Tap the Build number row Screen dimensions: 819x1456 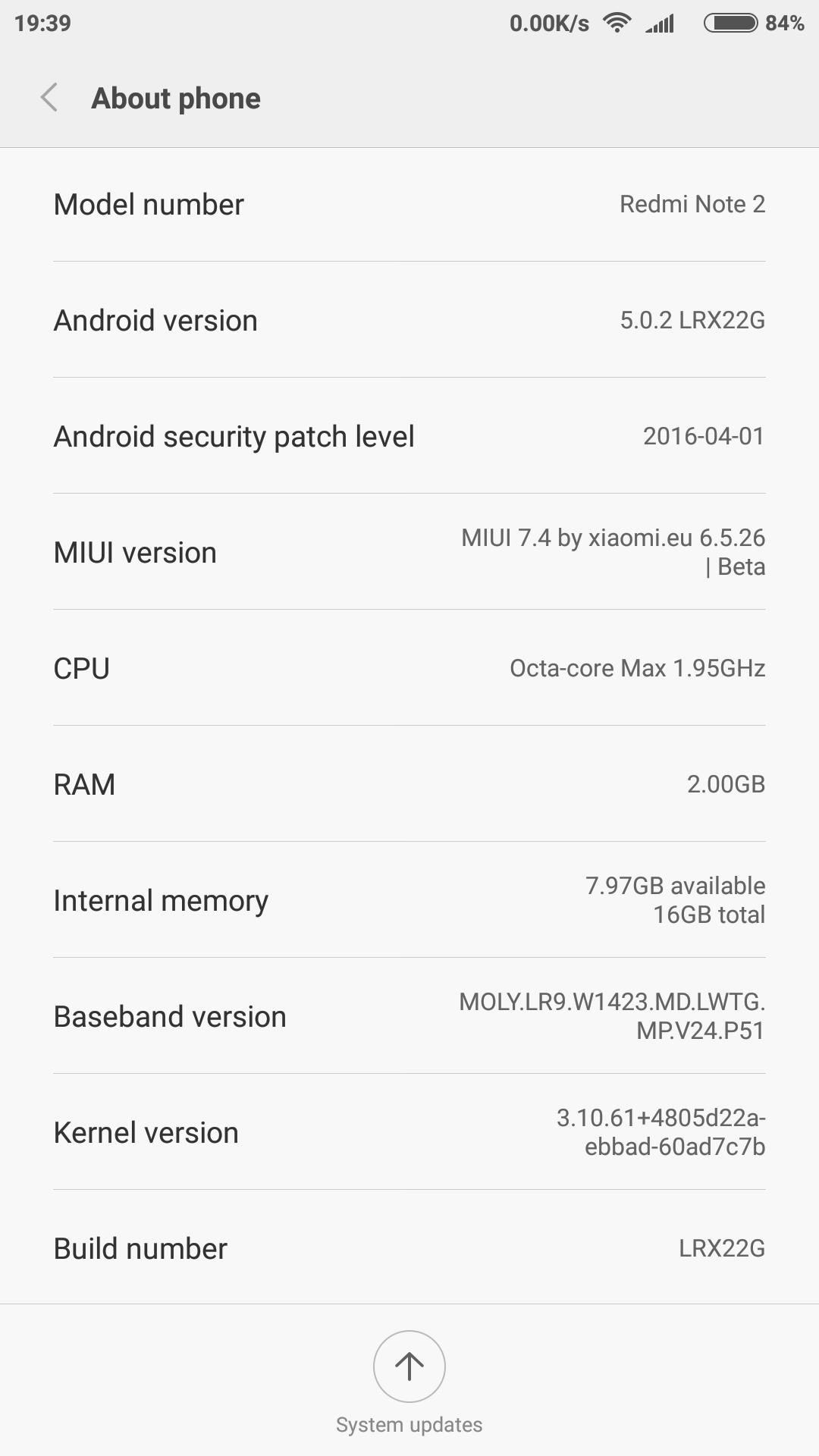409,1247
